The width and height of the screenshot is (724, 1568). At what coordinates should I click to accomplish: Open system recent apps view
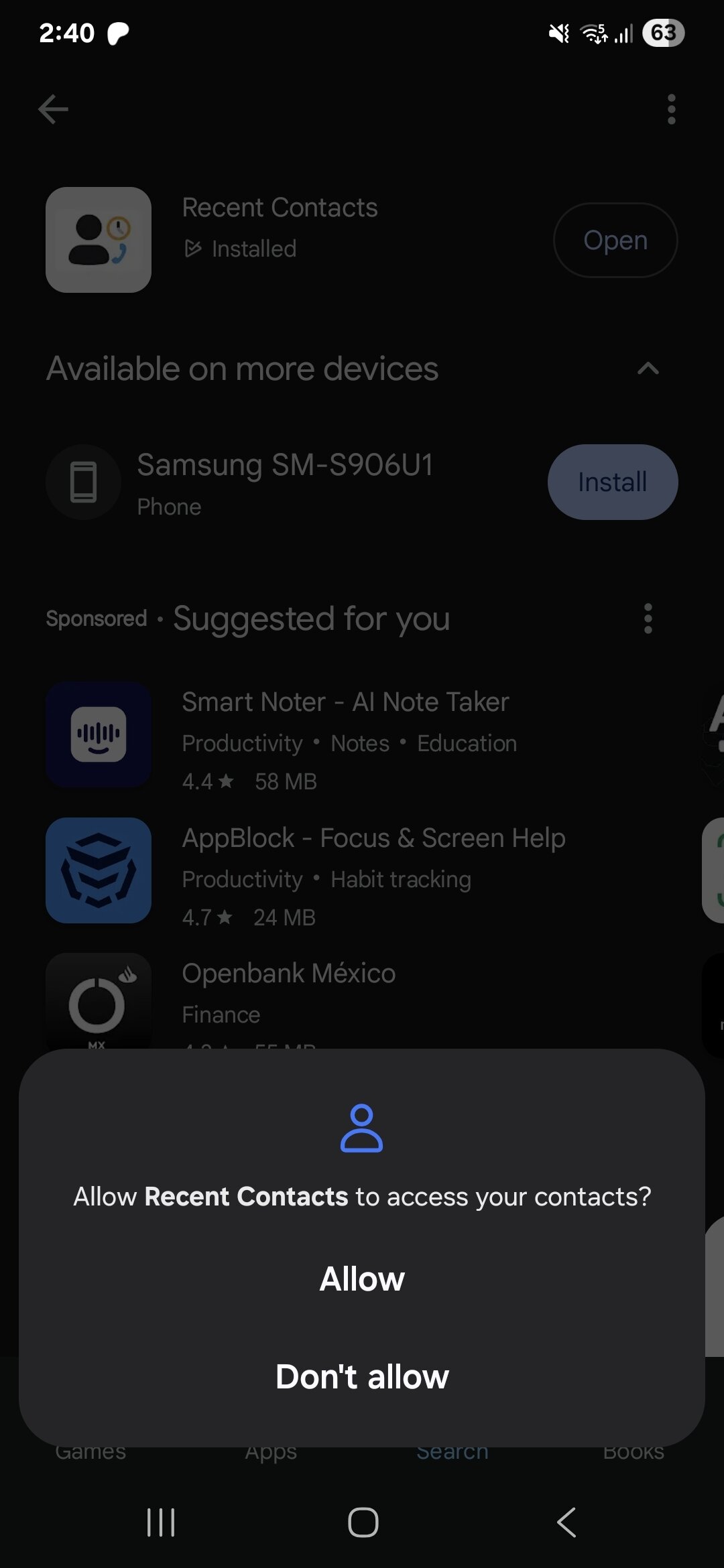[x=161, y=1522]
